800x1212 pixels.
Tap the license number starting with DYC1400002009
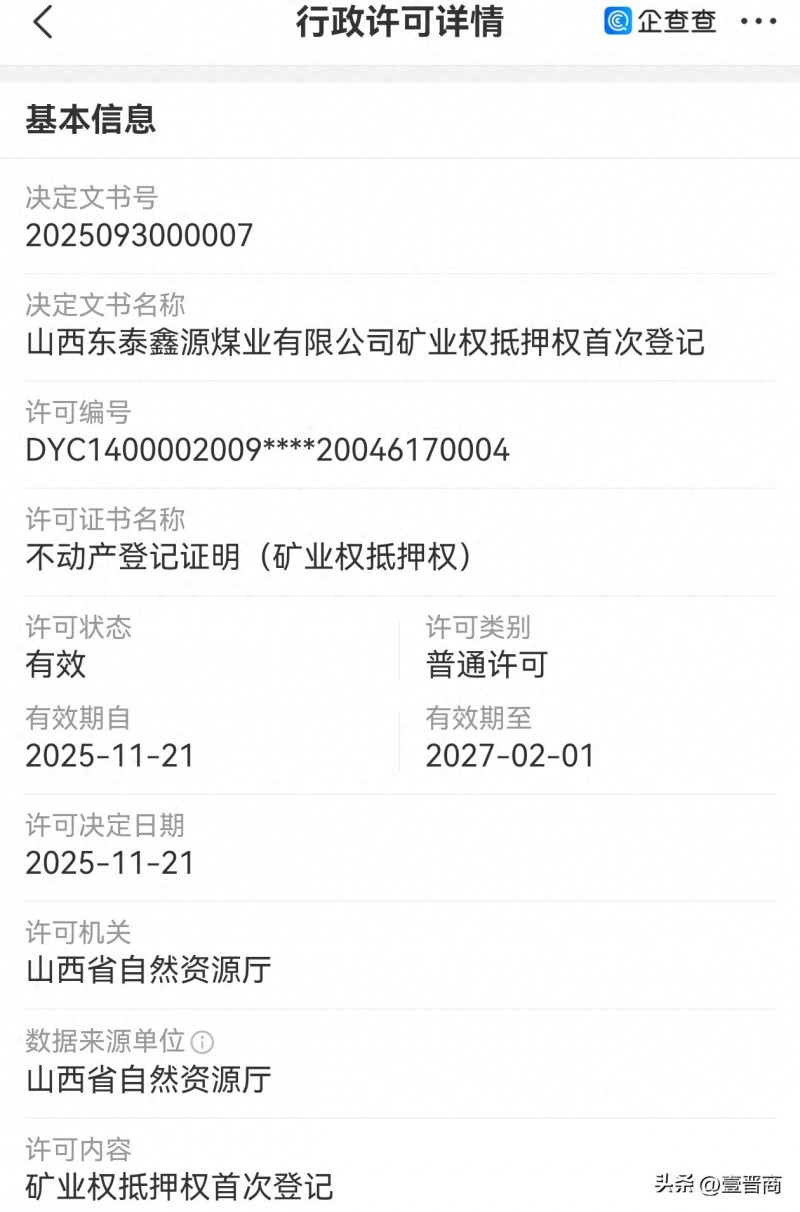pos(267,451)
